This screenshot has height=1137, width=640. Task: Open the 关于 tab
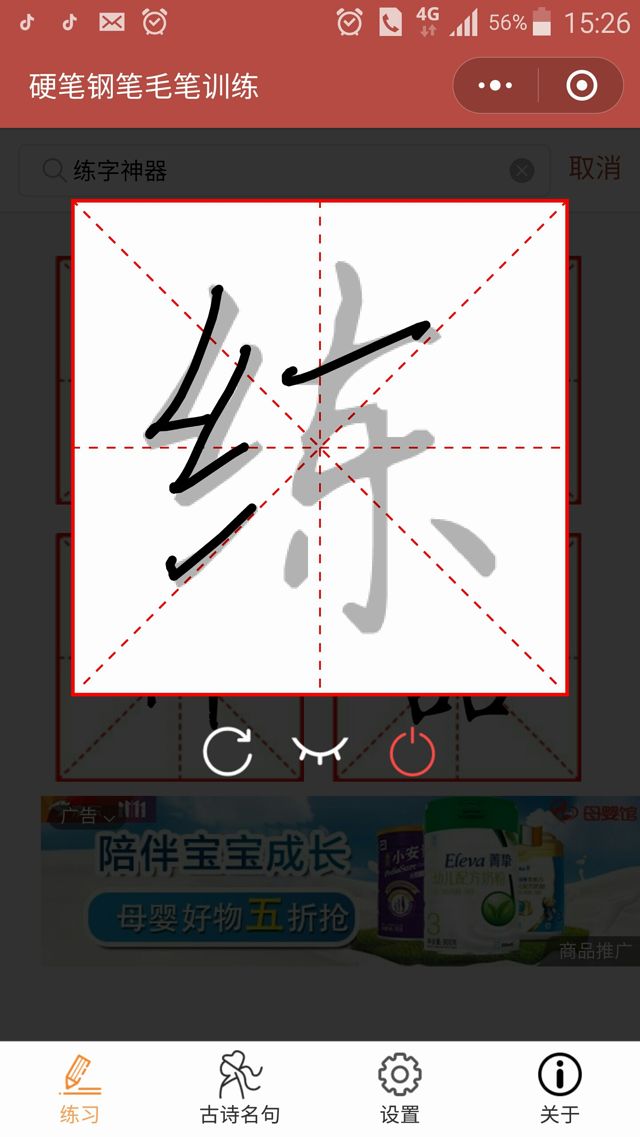point(560,1088)
